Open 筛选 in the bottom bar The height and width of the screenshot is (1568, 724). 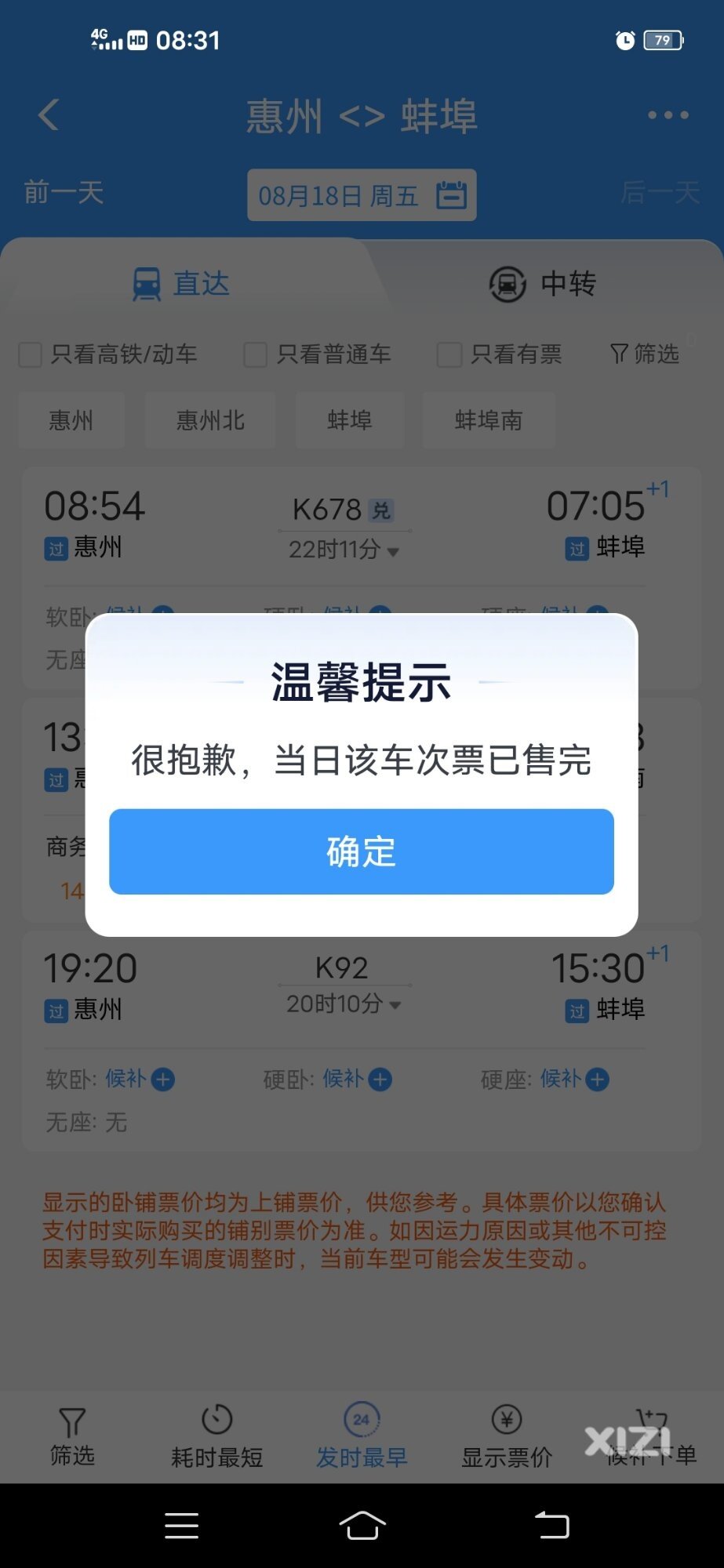(x=72, y=1436)
